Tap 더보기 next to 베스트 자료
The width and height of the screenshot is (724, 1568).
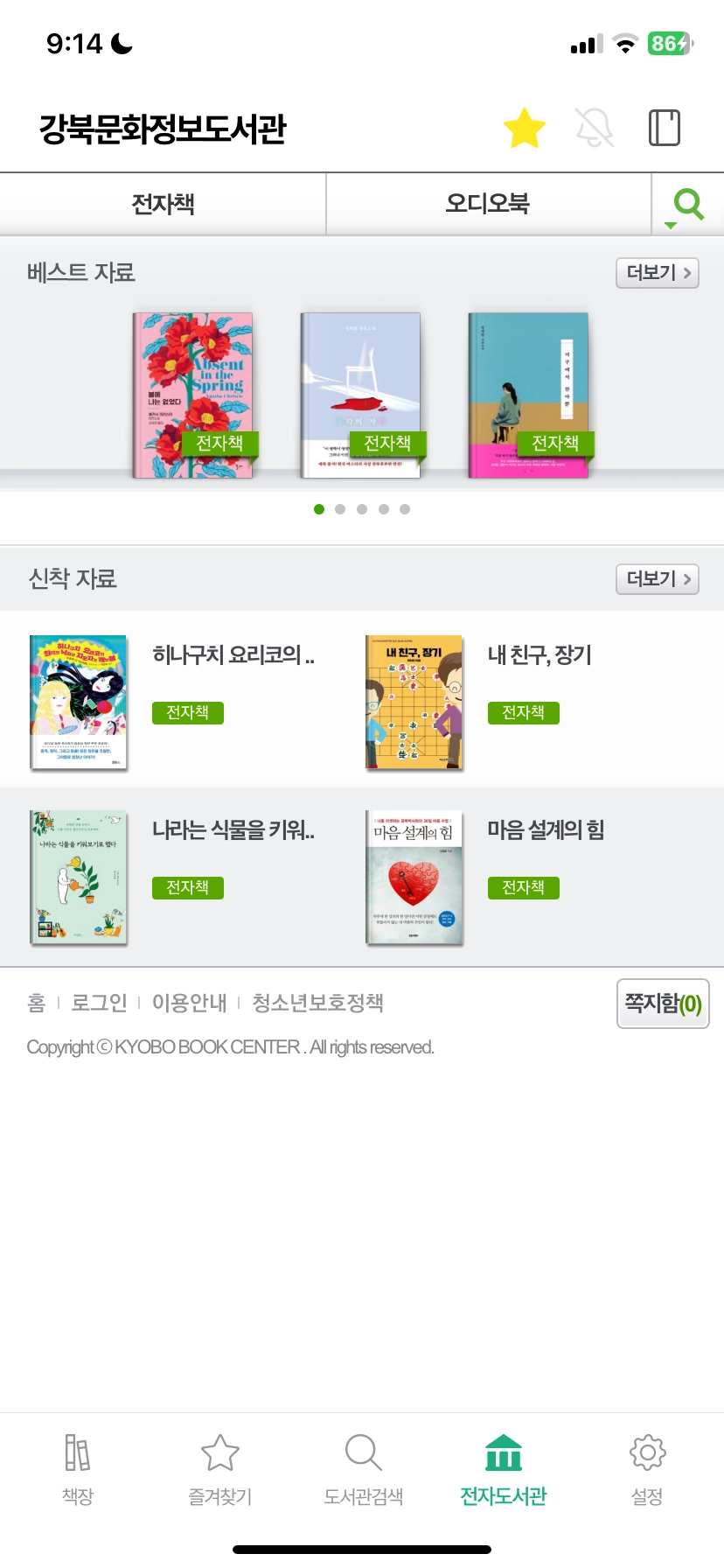(x=658, y=273)
